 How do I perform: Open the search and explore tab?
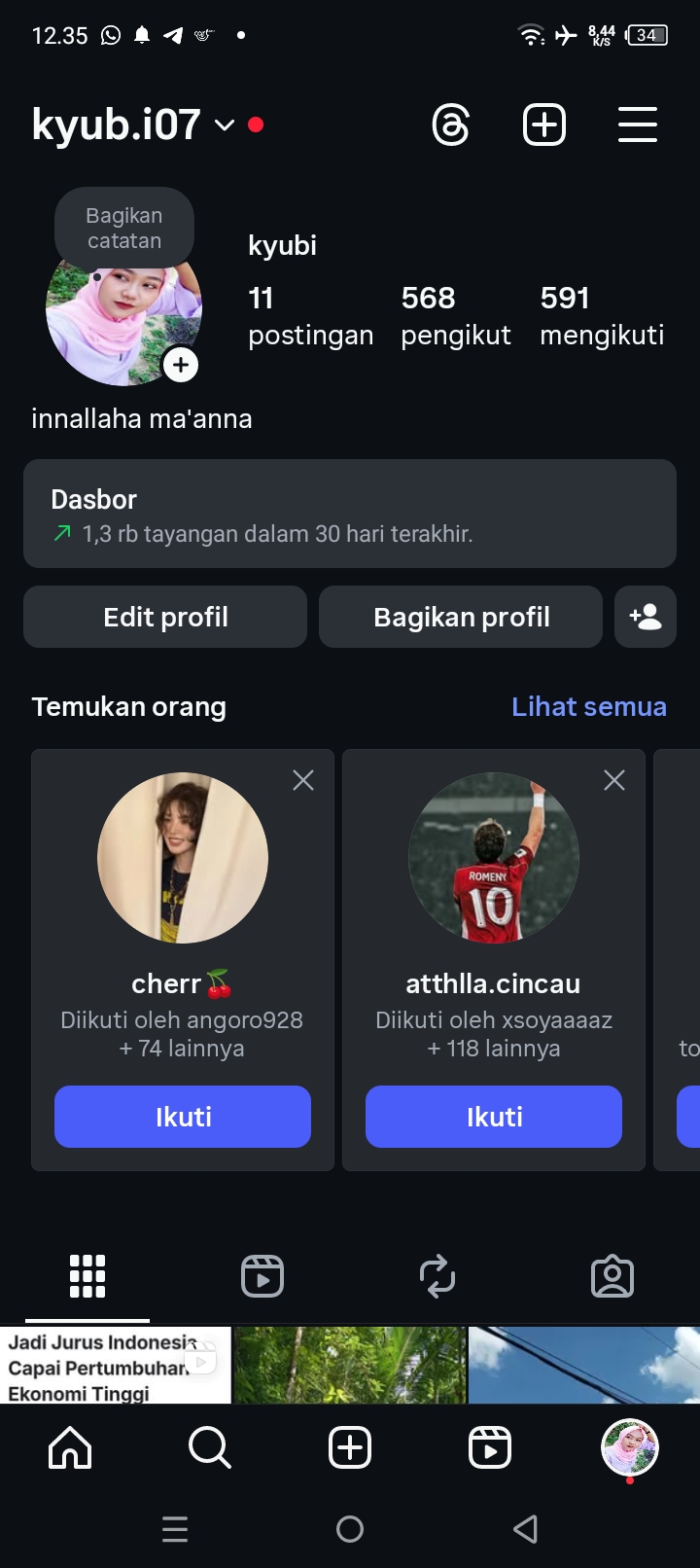pyautogui.click(x=210, y=1447)
